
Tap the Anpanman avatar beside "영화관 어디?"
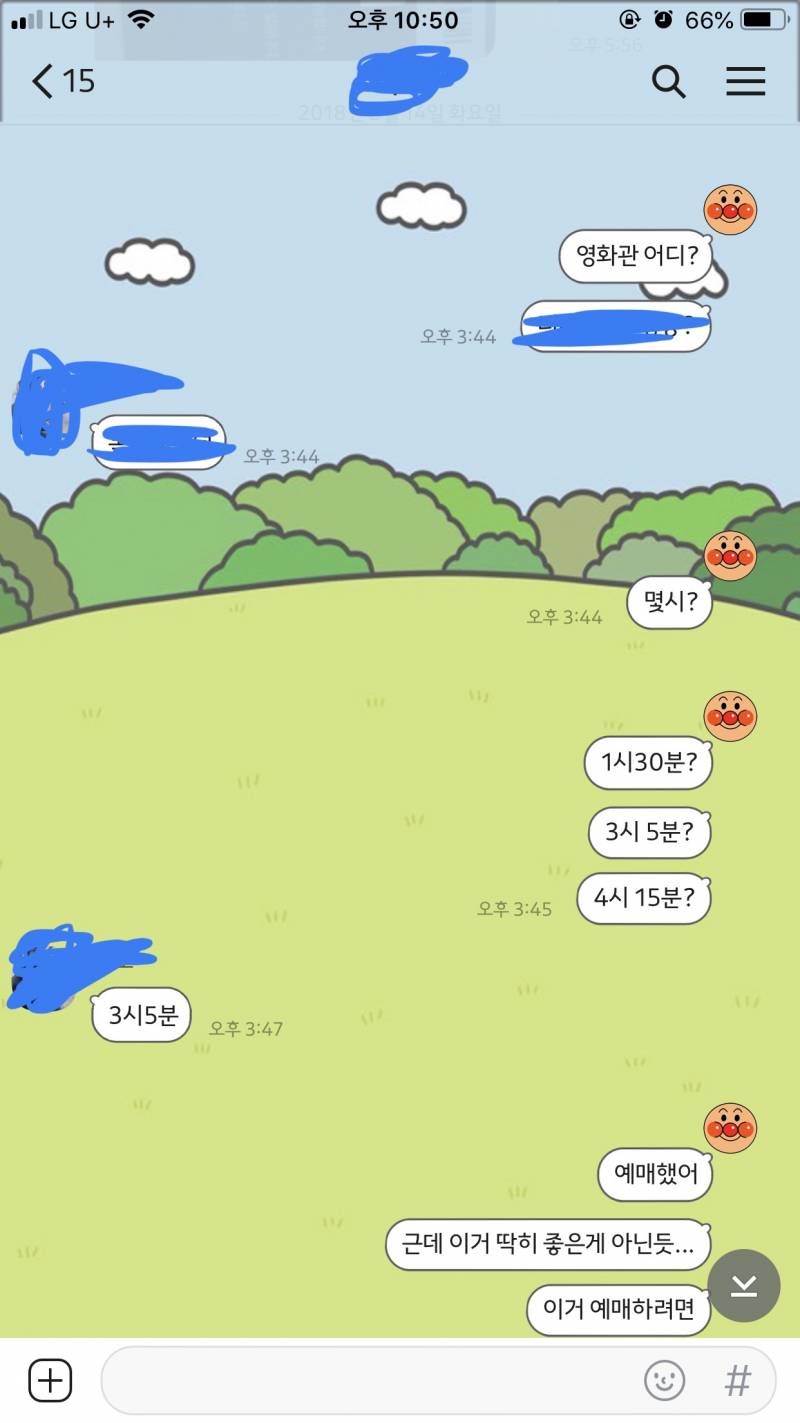click(729, 210)
